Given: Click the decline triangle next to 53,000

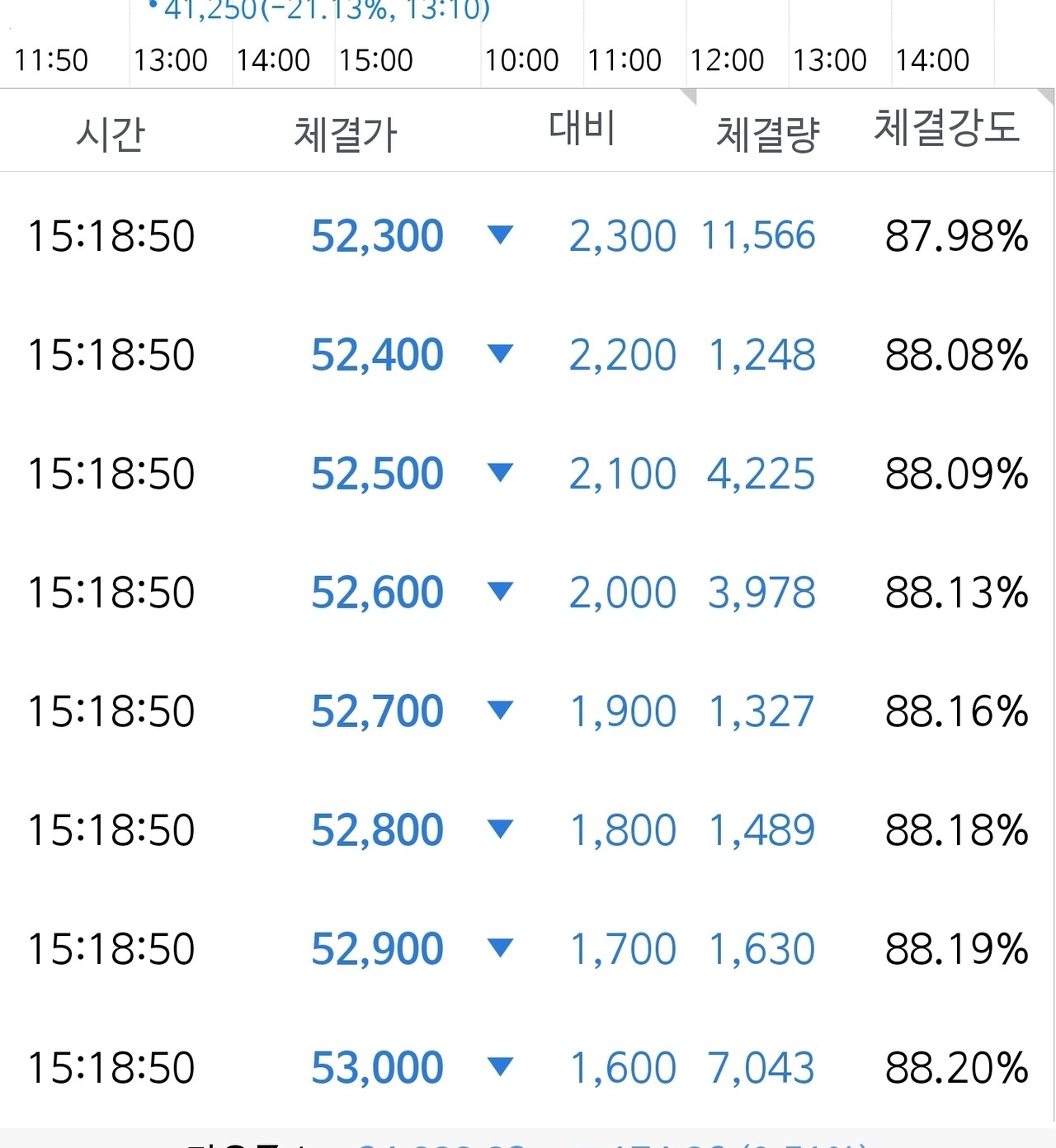Looking at the screenshot, I should point(501,1066).
